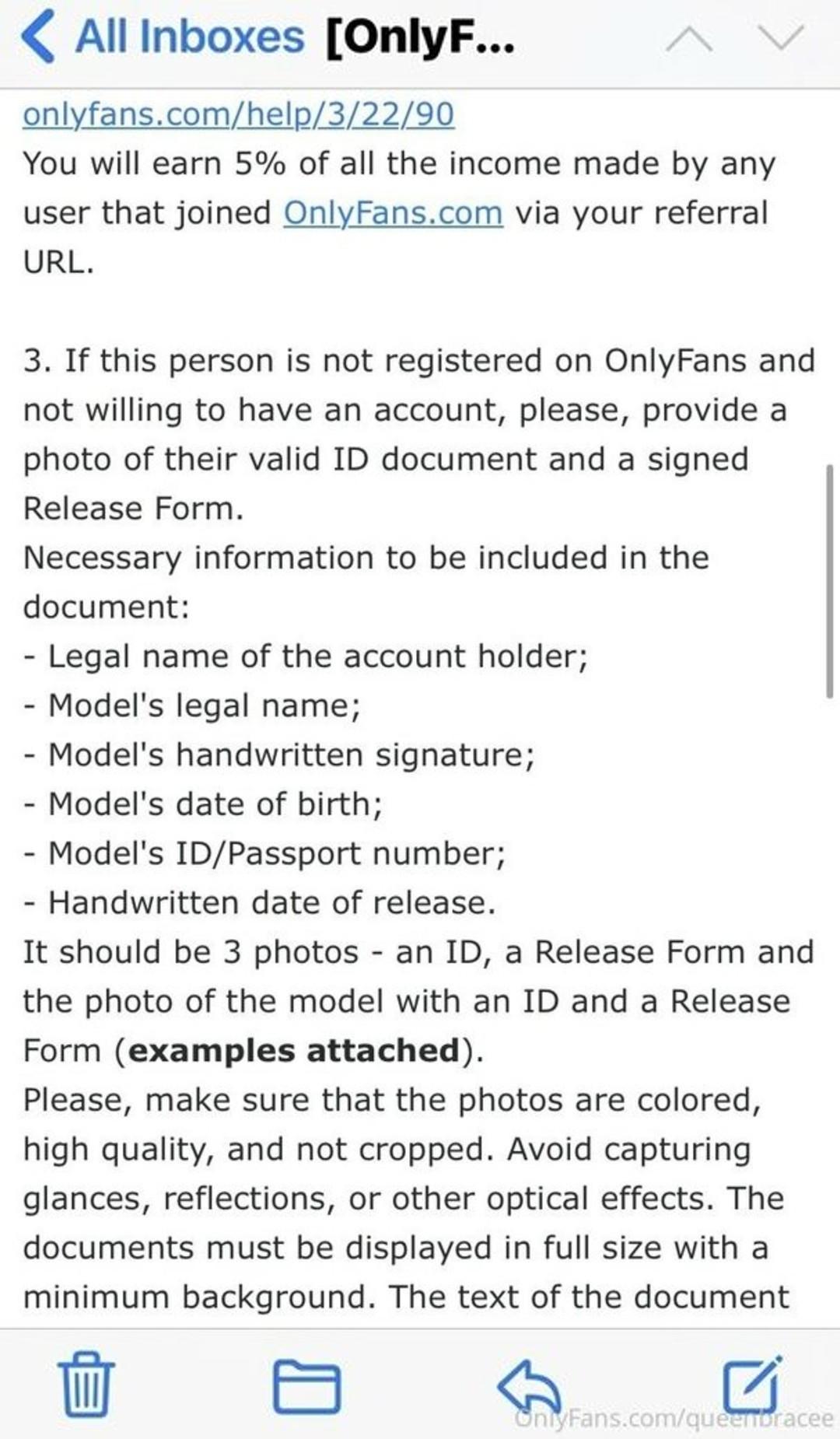840x1439 pixels.
Task: Reply to this email
Action: [x=528, y=1386]
